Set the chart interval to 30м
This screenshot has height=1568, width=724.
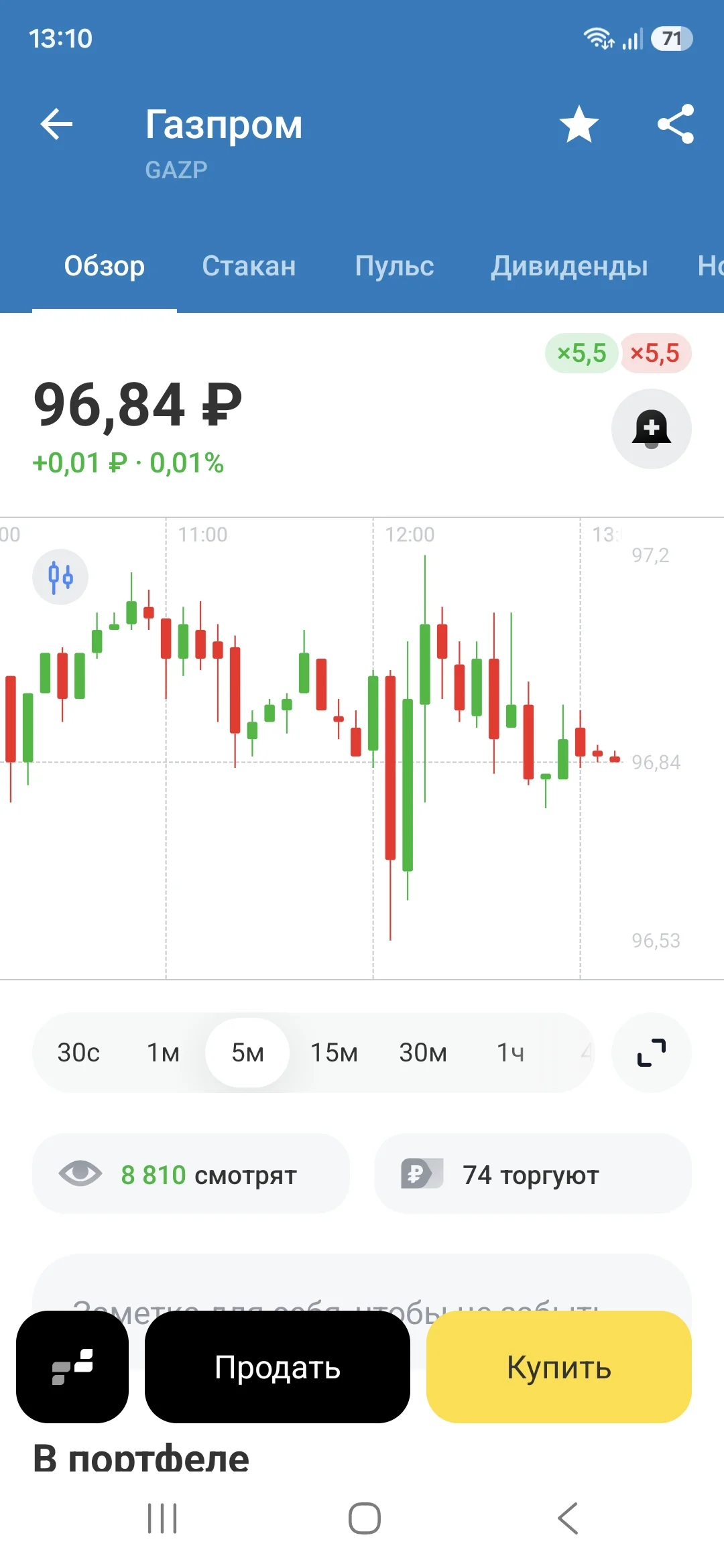click(x=423, y=1053)
